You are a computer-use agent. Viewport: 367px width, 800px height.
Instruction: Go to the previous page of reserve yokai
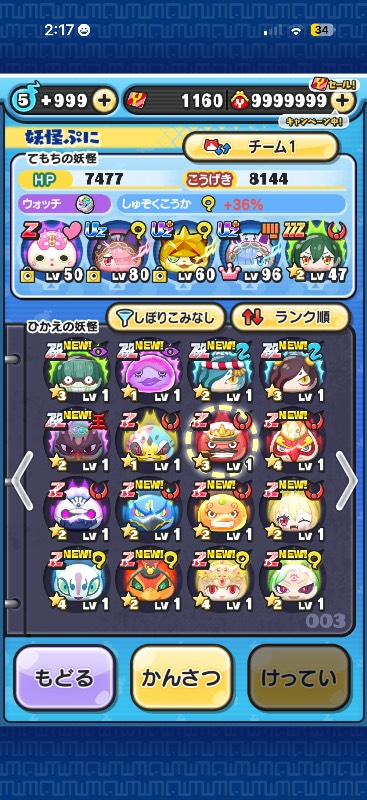coord(22,481)
